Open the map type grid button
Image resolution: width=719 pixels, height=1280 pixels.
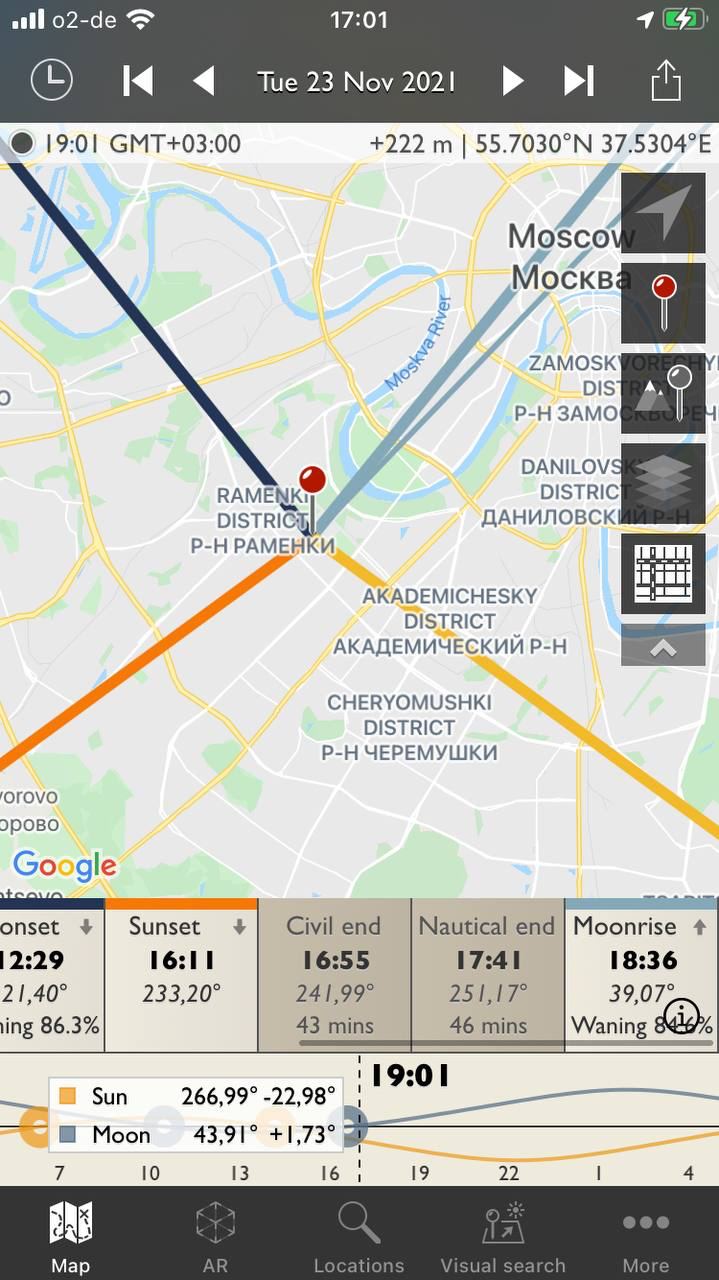click(x=663, y=573)
